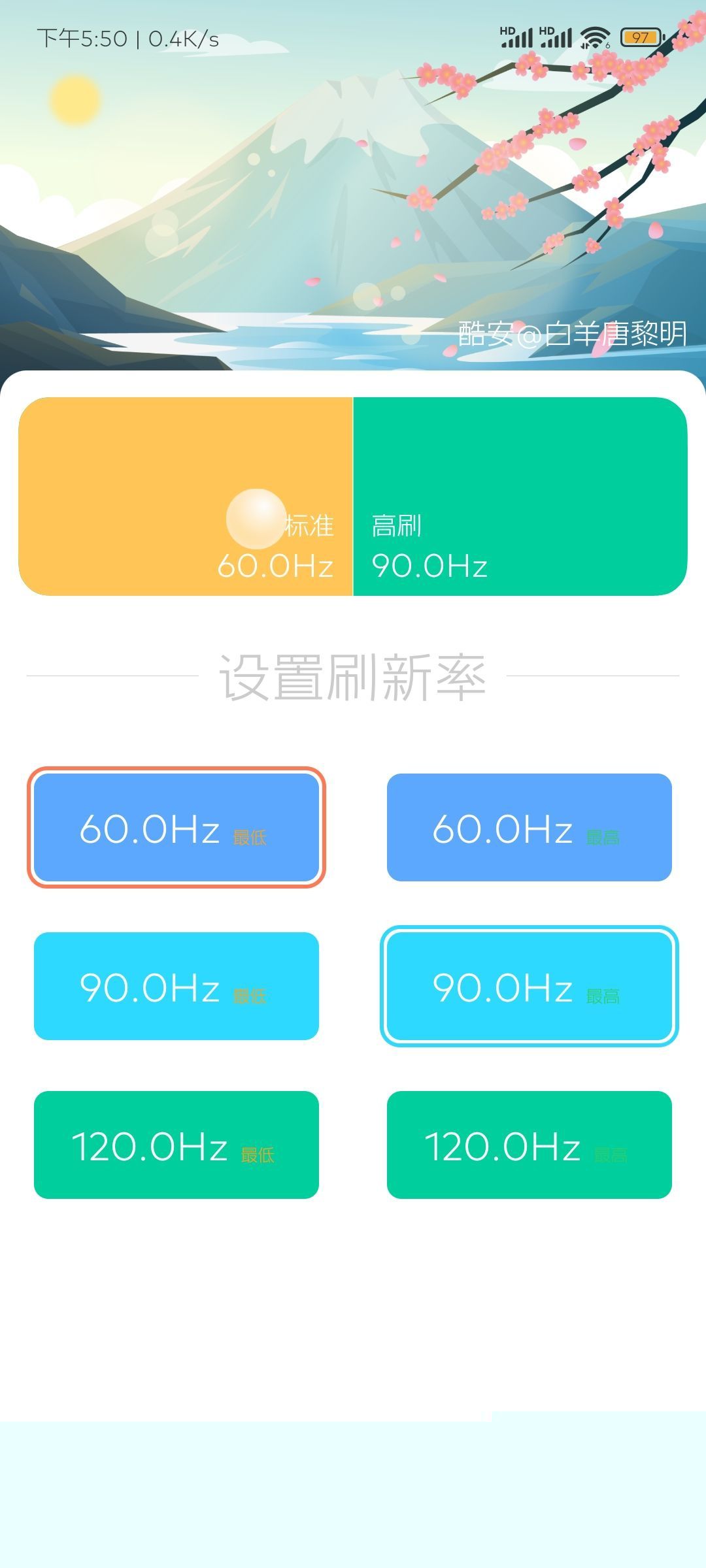Pick 120.0Hz as the maximum (最高) refresh rate
The height and width of the screenshot is (1568, 706).
[x=529, y=1145]
